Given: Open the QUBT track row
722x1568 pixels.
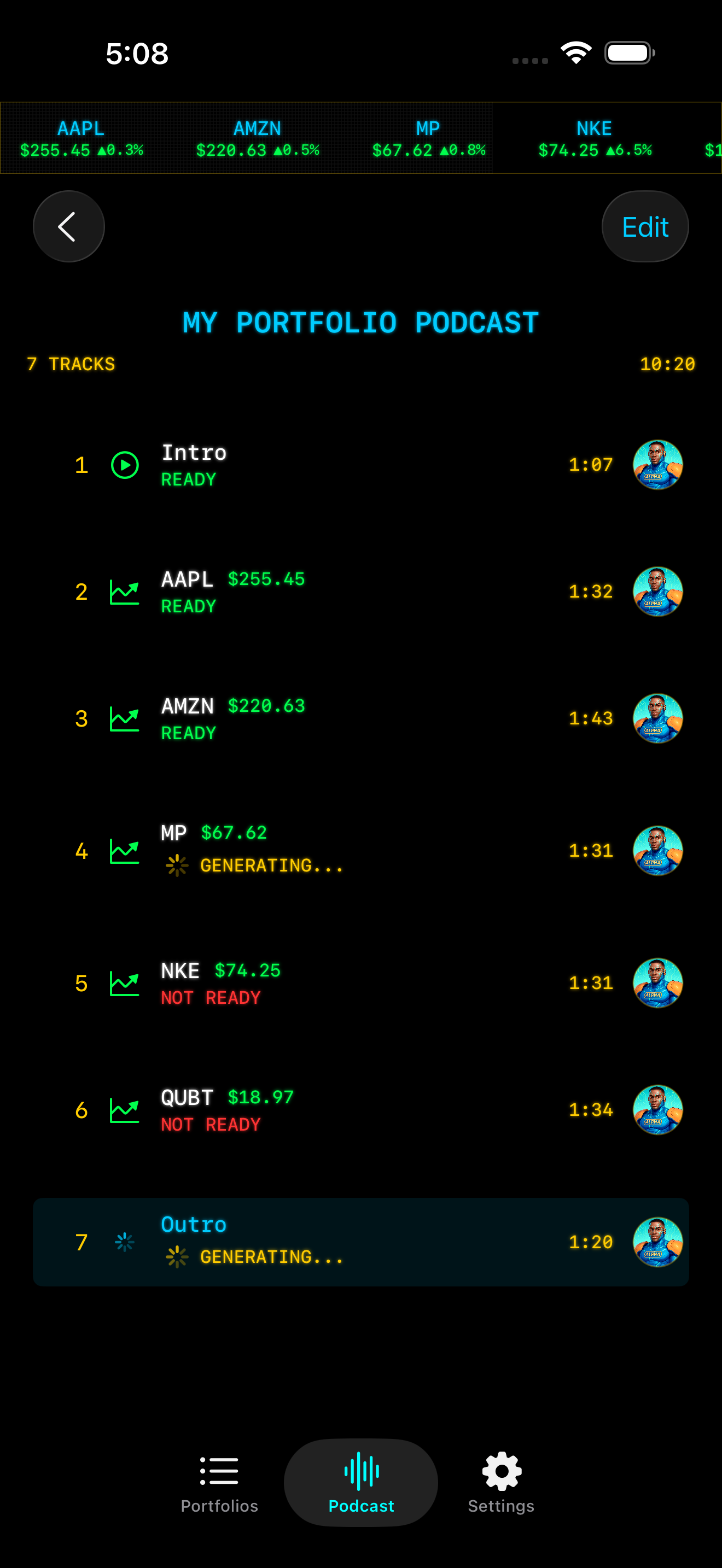Looking at the screenshot, I should 361,1110.
